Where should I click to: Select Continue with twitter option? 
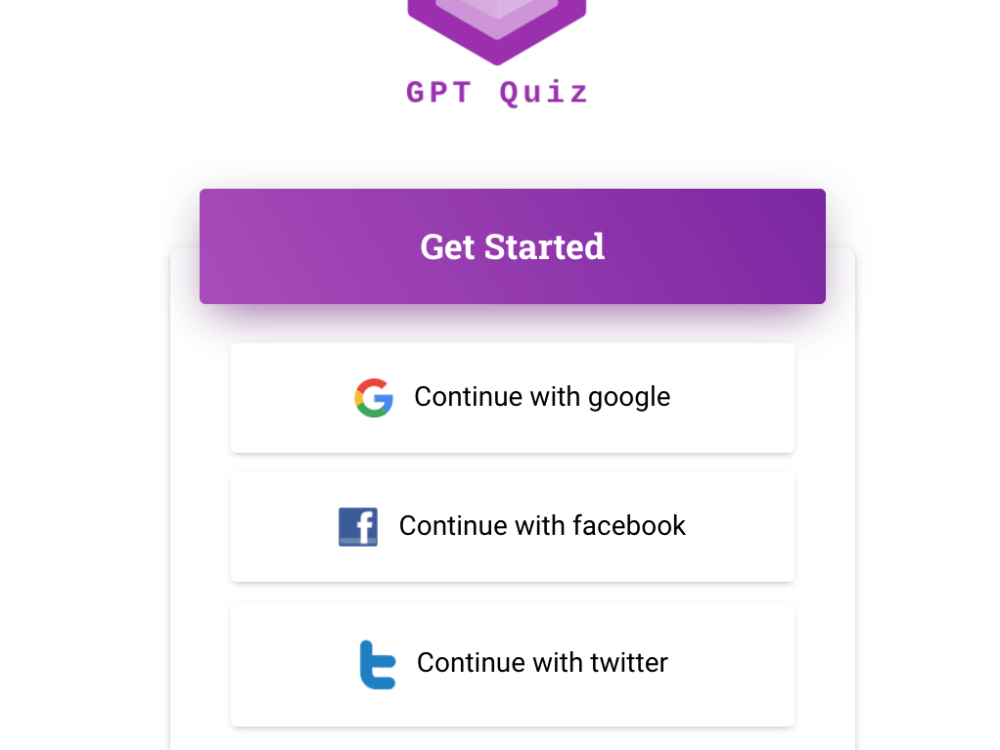pos(512,663)
